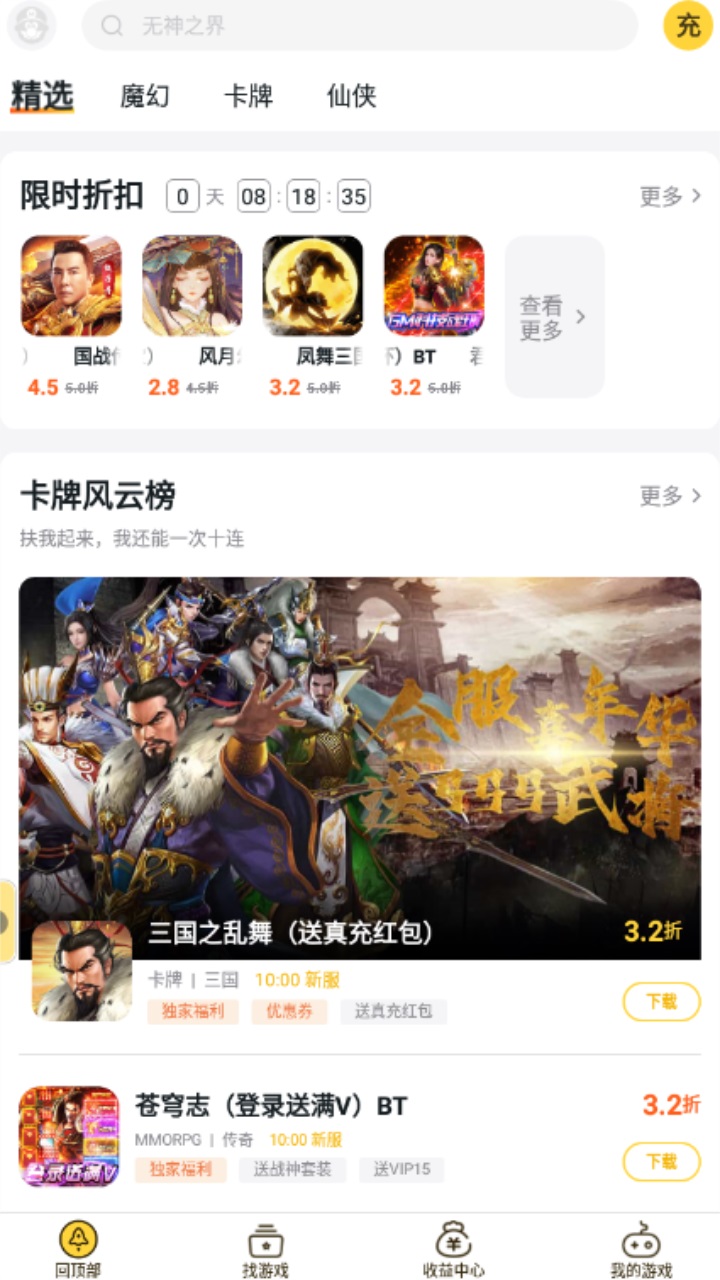
Task: Download 三国之乱舞 with the 下载 button
Action: click(x=661, y=1001)
